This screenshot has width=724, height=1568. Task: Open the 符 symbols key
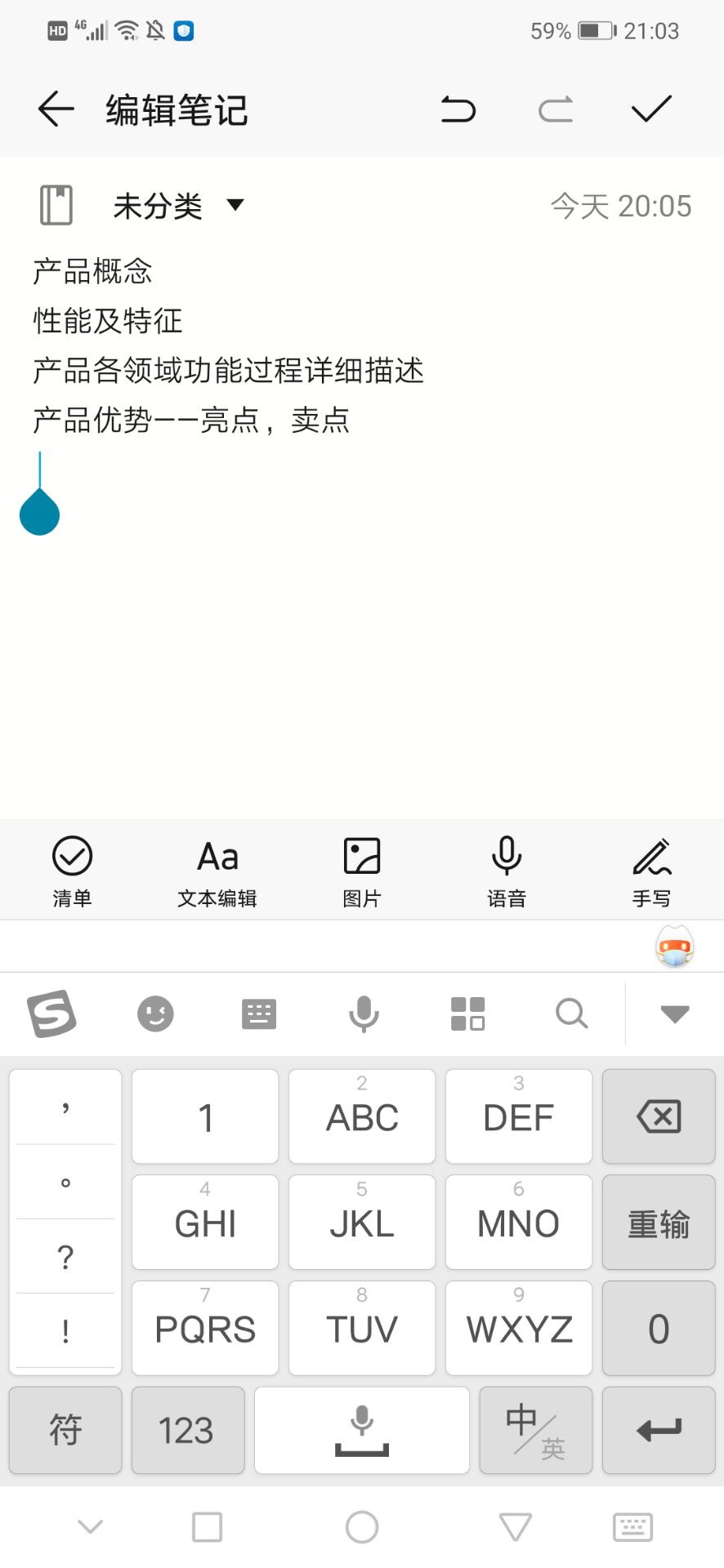click(65, 1430)
